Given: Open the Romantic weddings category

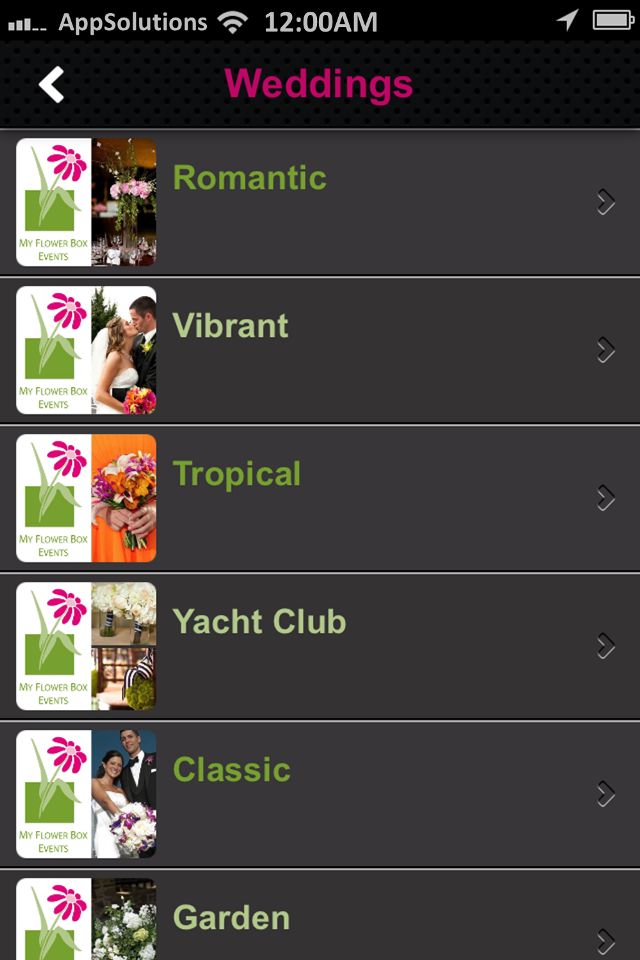Looking at the screenshot, I should tap(320, 202).
